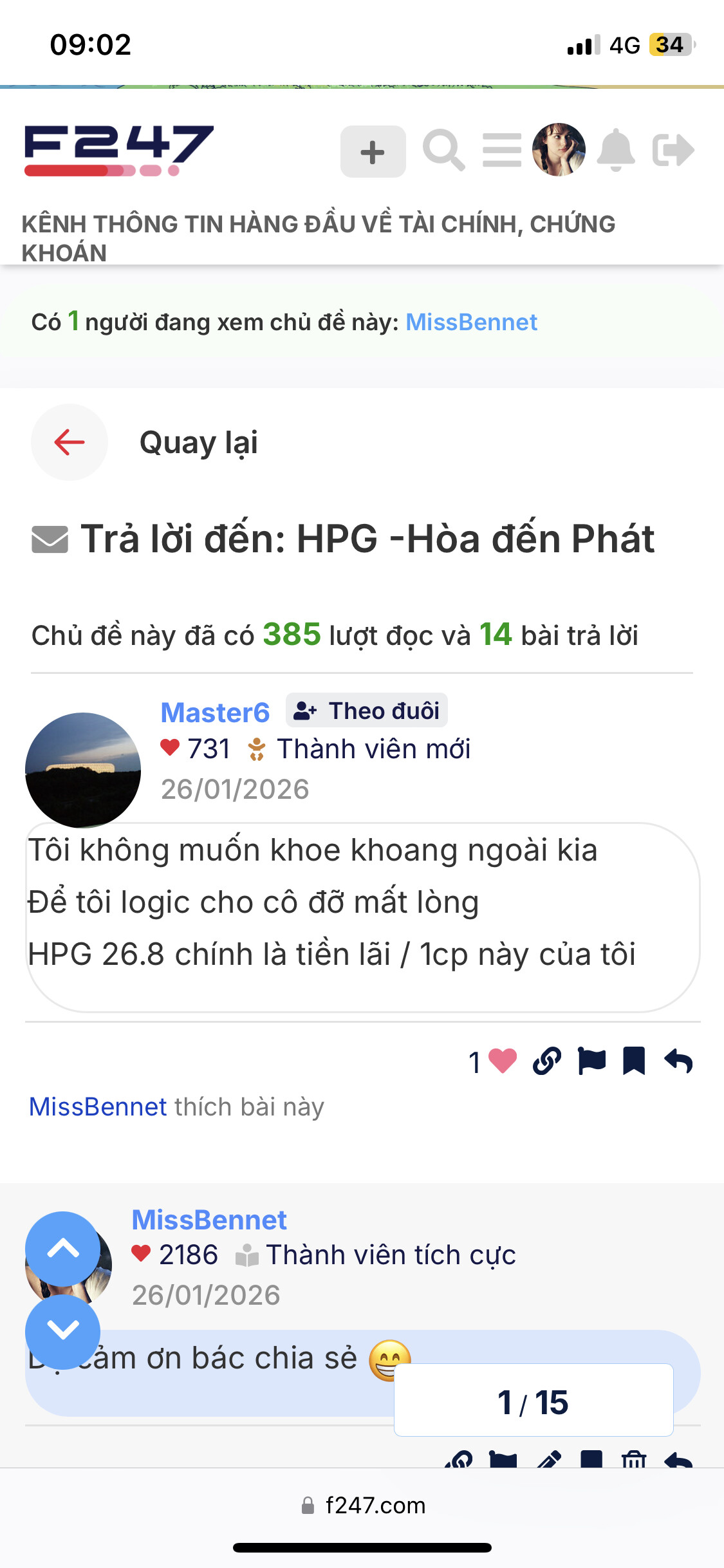Open the search magnifier icon

[x=443, y=151]
